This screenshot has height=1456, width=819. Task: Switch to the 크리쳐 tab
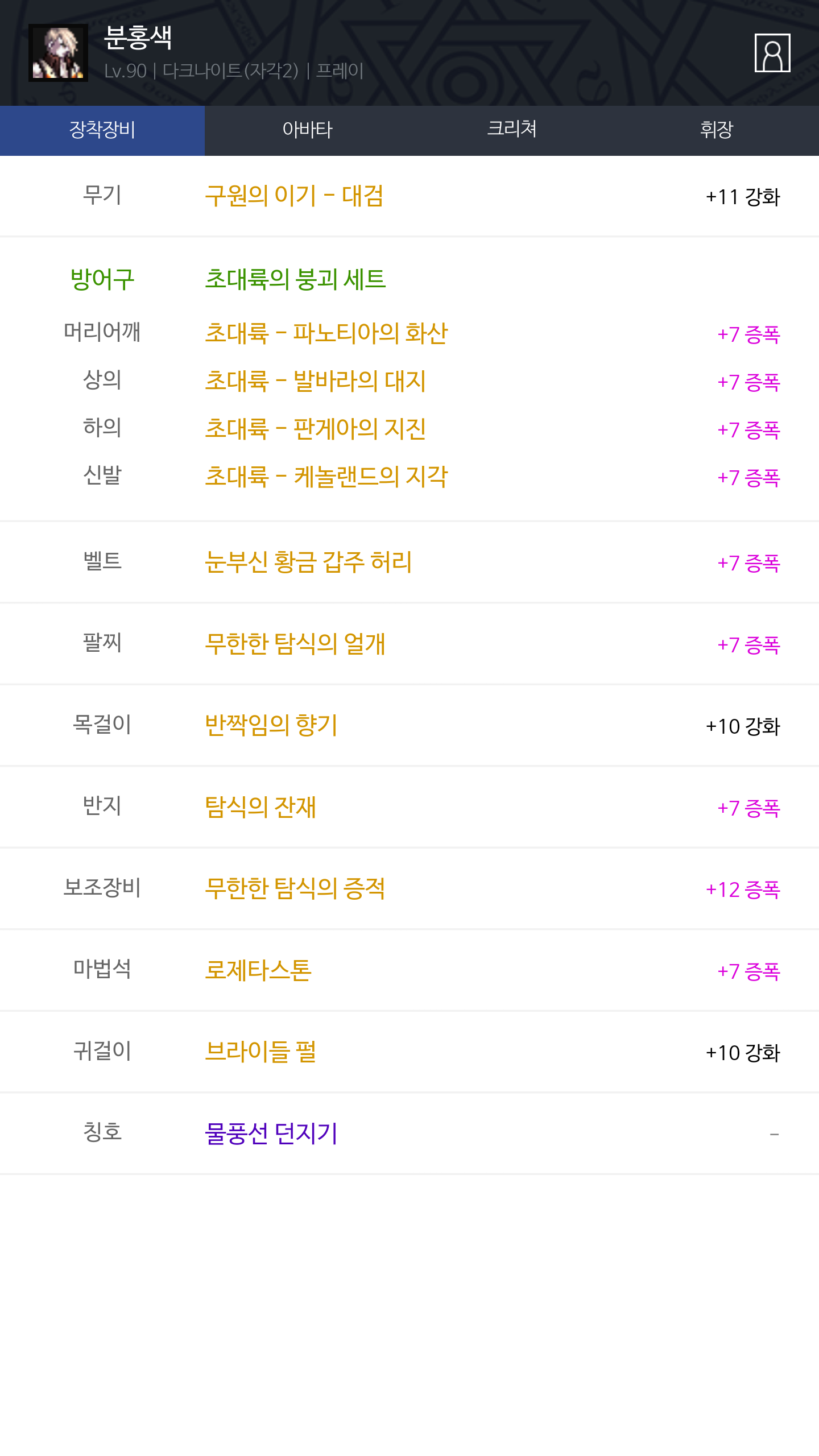tap(512, 130)
